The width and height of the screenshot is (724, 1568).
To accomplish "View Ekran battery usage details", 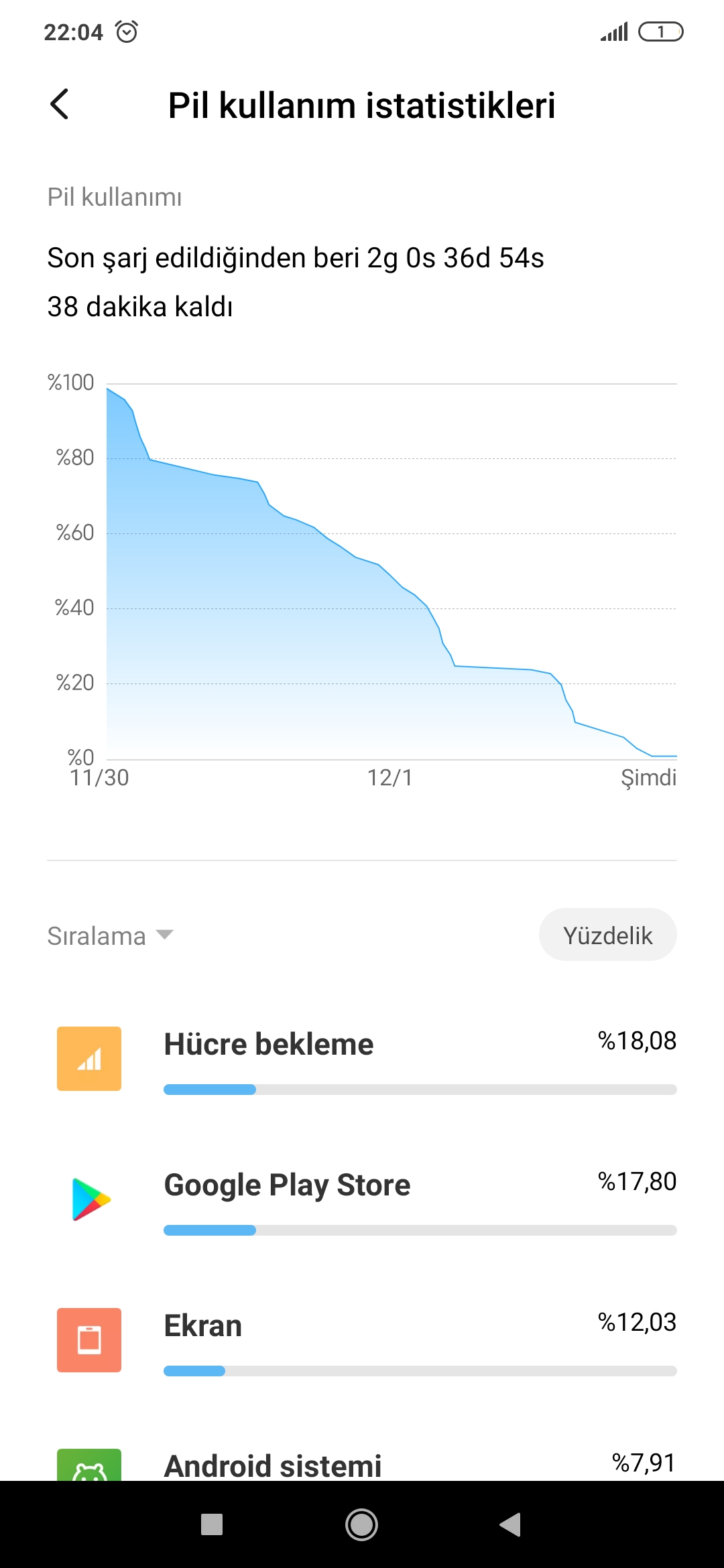I will (x=362, y=1340).
